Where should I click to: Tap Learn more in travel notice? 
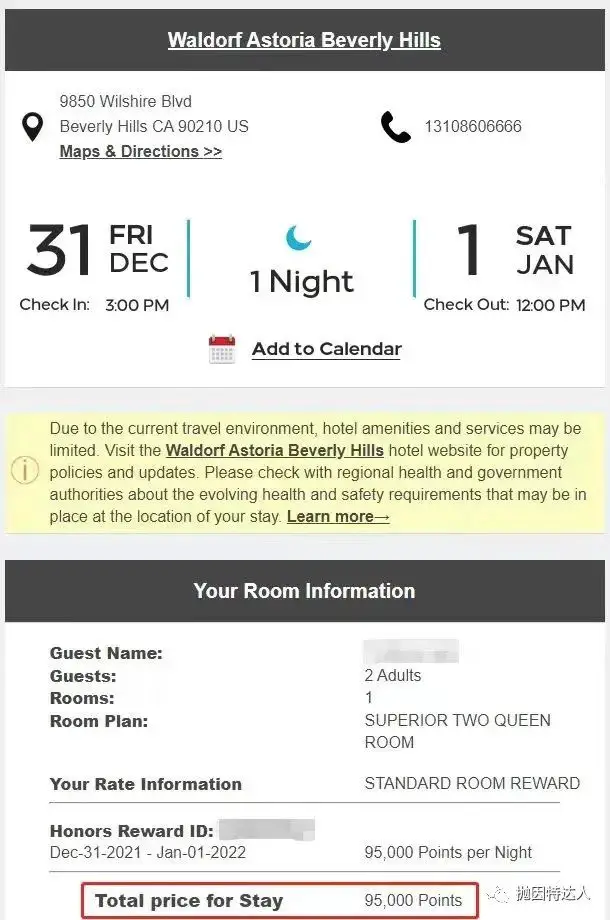338,517
